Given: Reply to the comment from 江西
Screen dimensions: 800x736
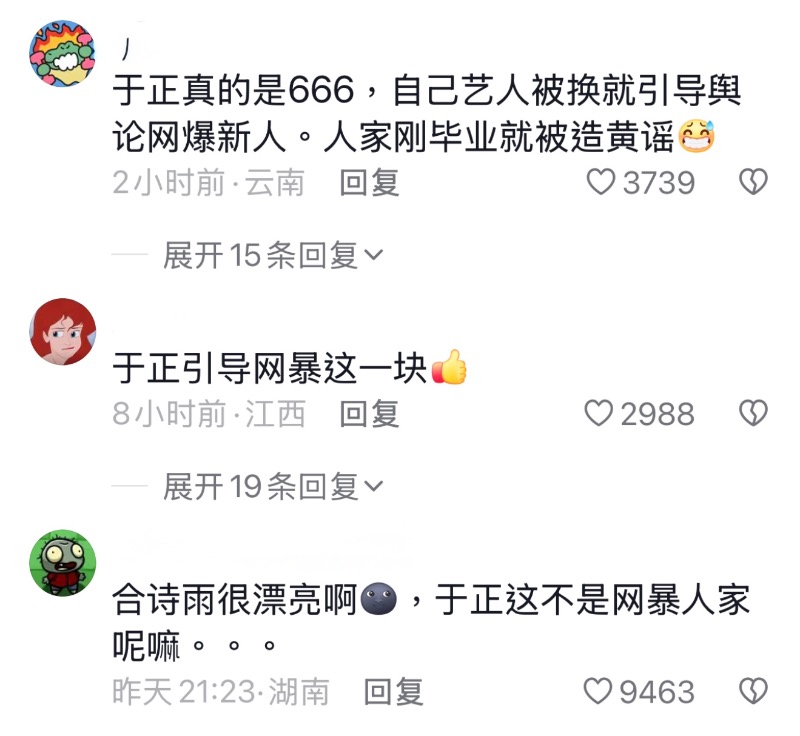Looking at the screenshot, I should 369,413.
